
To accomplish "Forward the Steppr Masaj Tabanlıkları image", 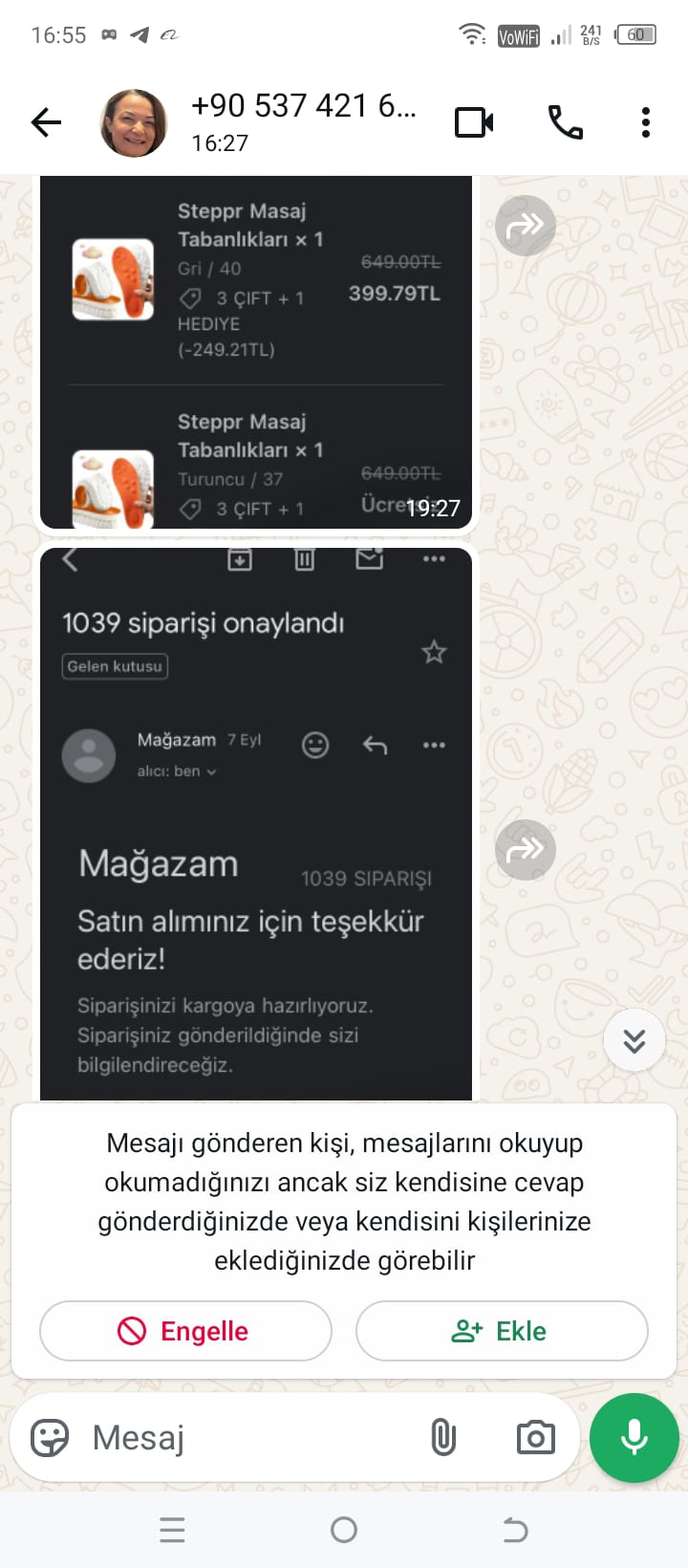I will [525, 226].
